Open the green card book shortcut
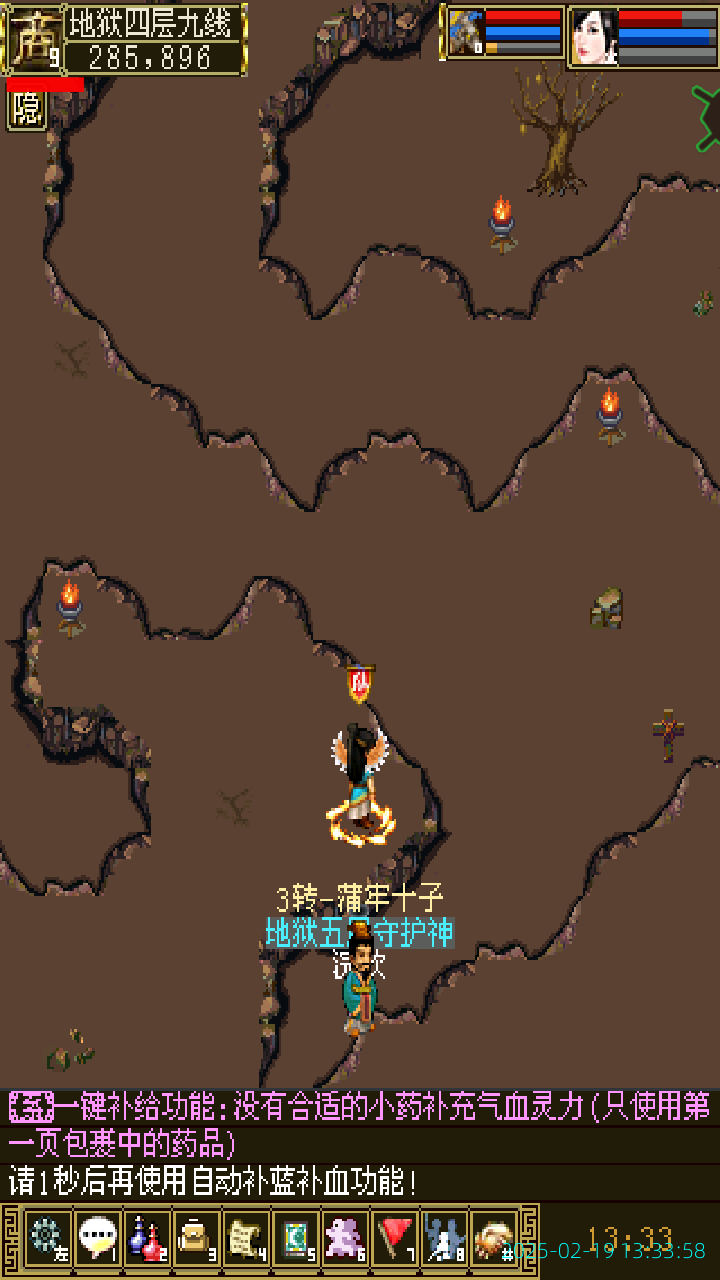This screenshot has height=1280, width=720. (295, 1240)
